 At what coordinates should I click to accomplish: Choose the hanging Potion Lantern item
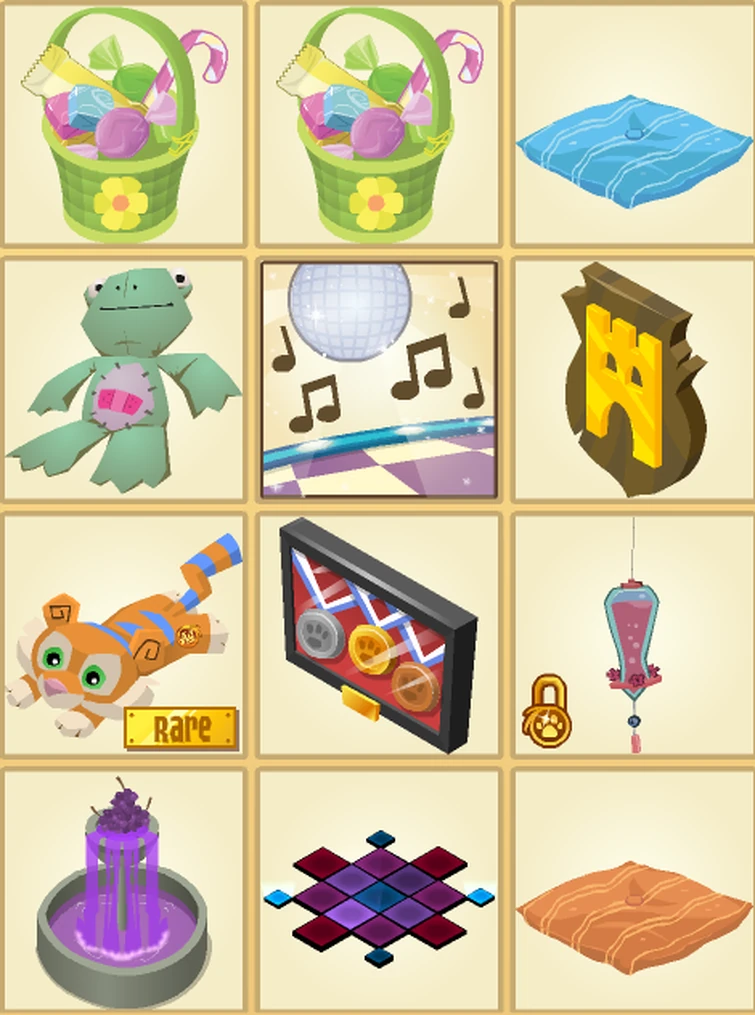click(630, 630)
